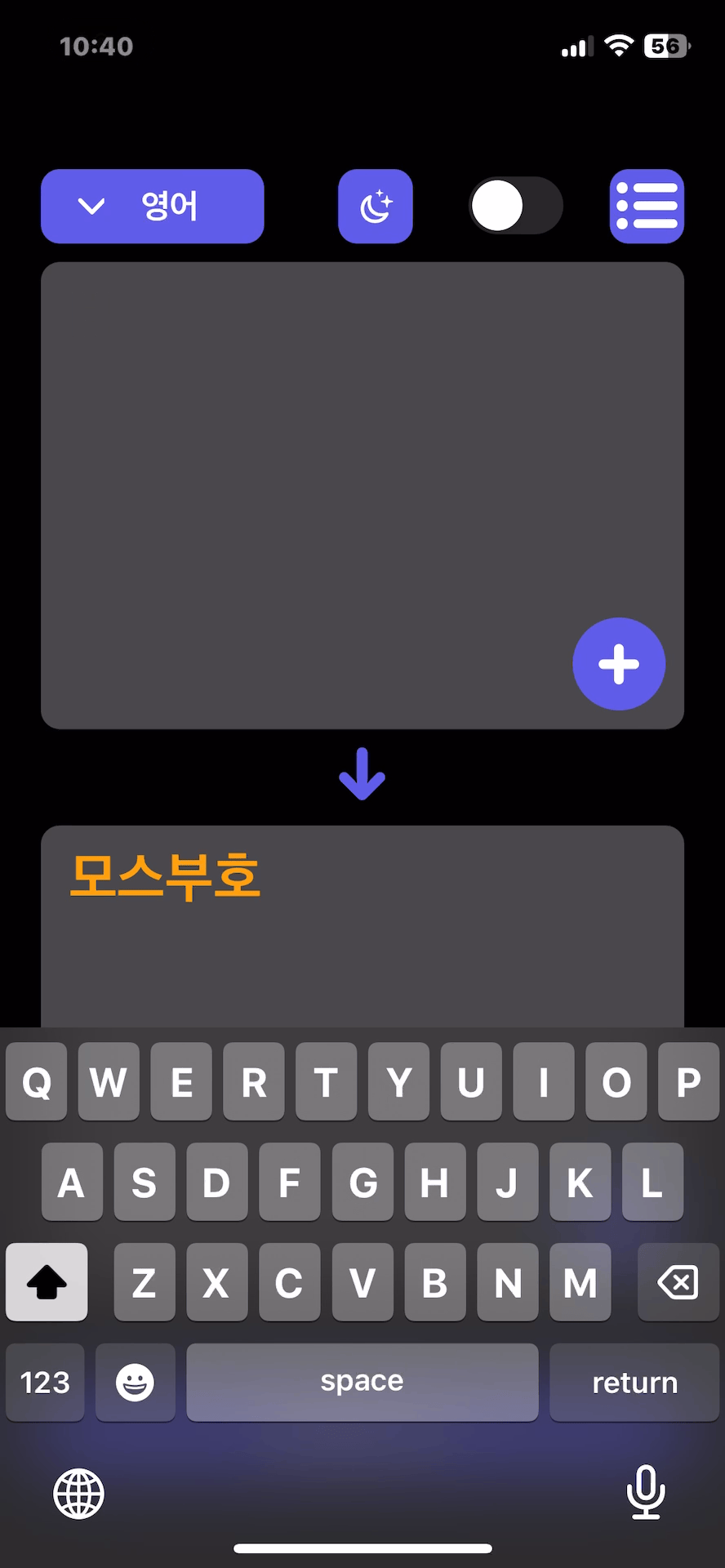Image resolution: width=725 pixels, height=1568 pixels.
Task: Switch to the 123 numeric keyboard
Action: [x=45, y=1383]
